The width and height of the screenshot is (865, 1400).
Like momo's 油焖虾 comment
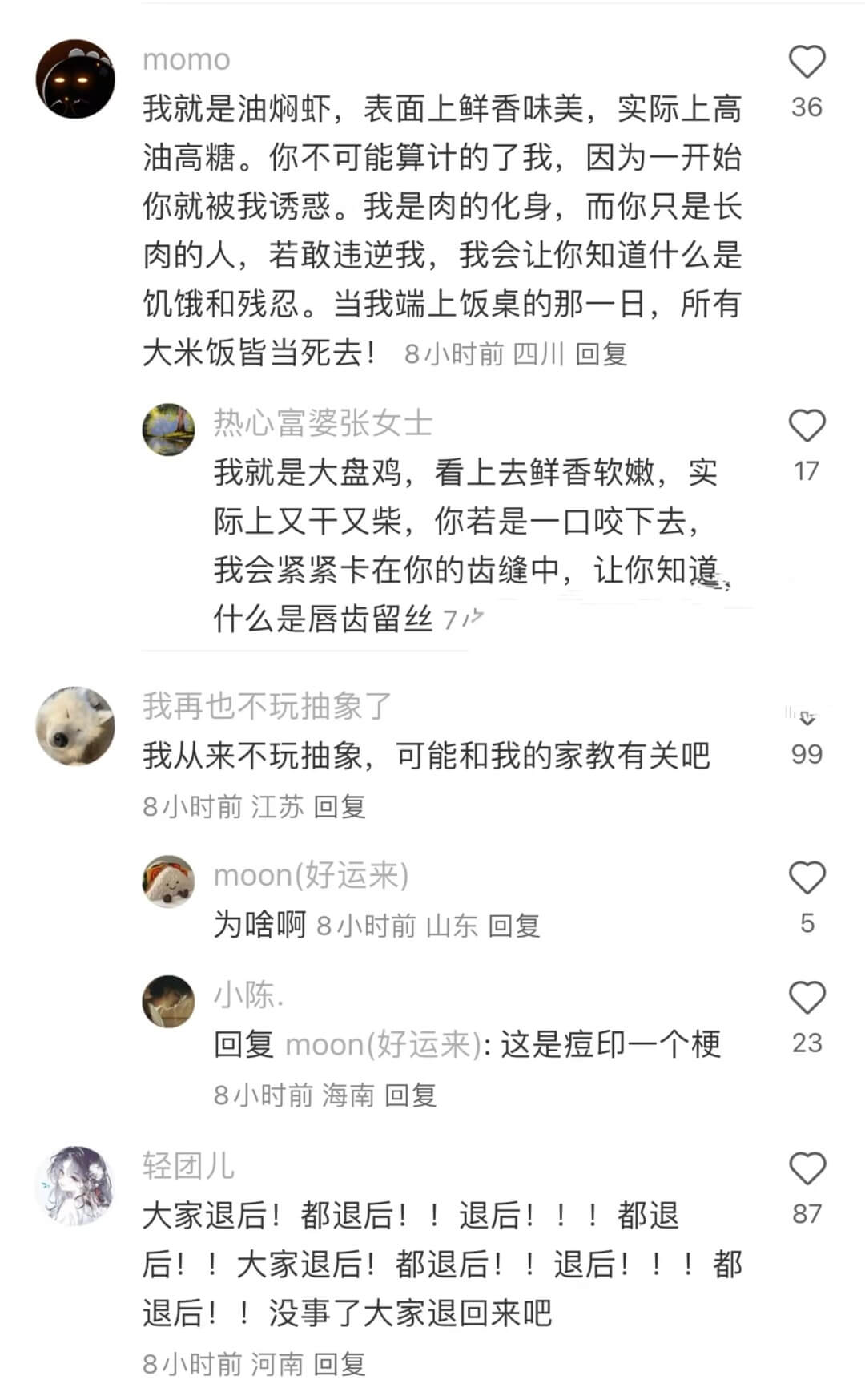(x=807, y=63)
